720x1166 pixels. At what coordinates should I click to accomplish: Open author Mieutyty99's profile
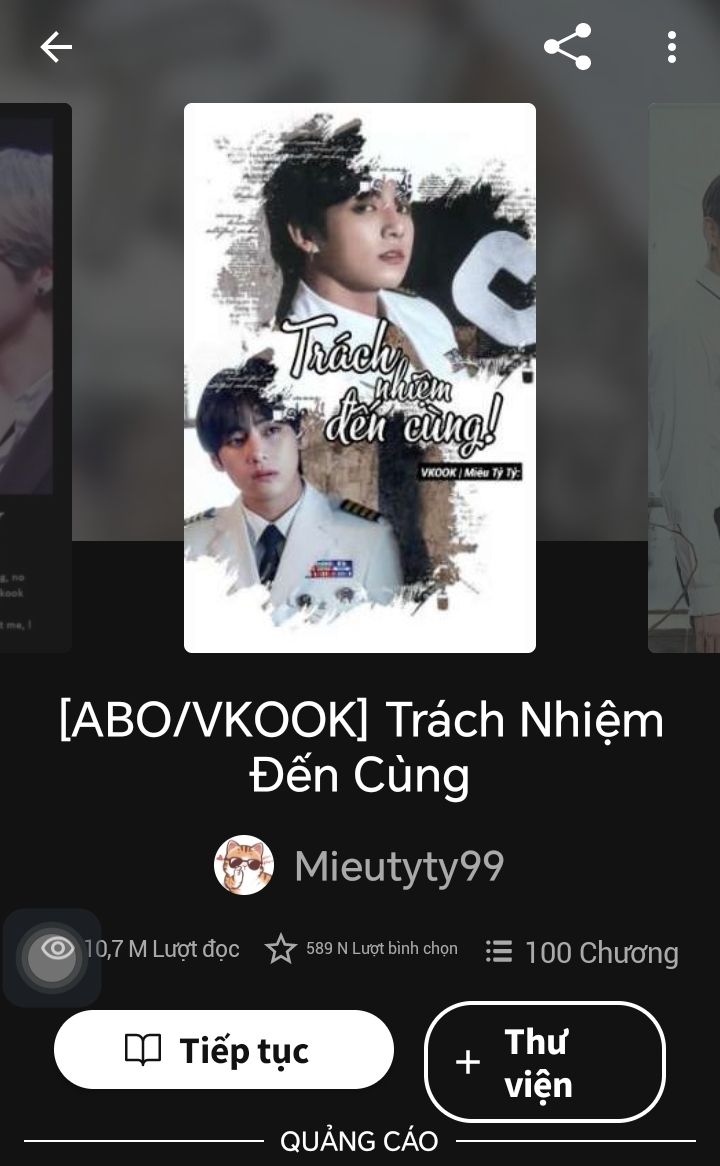tap(359, 866)
